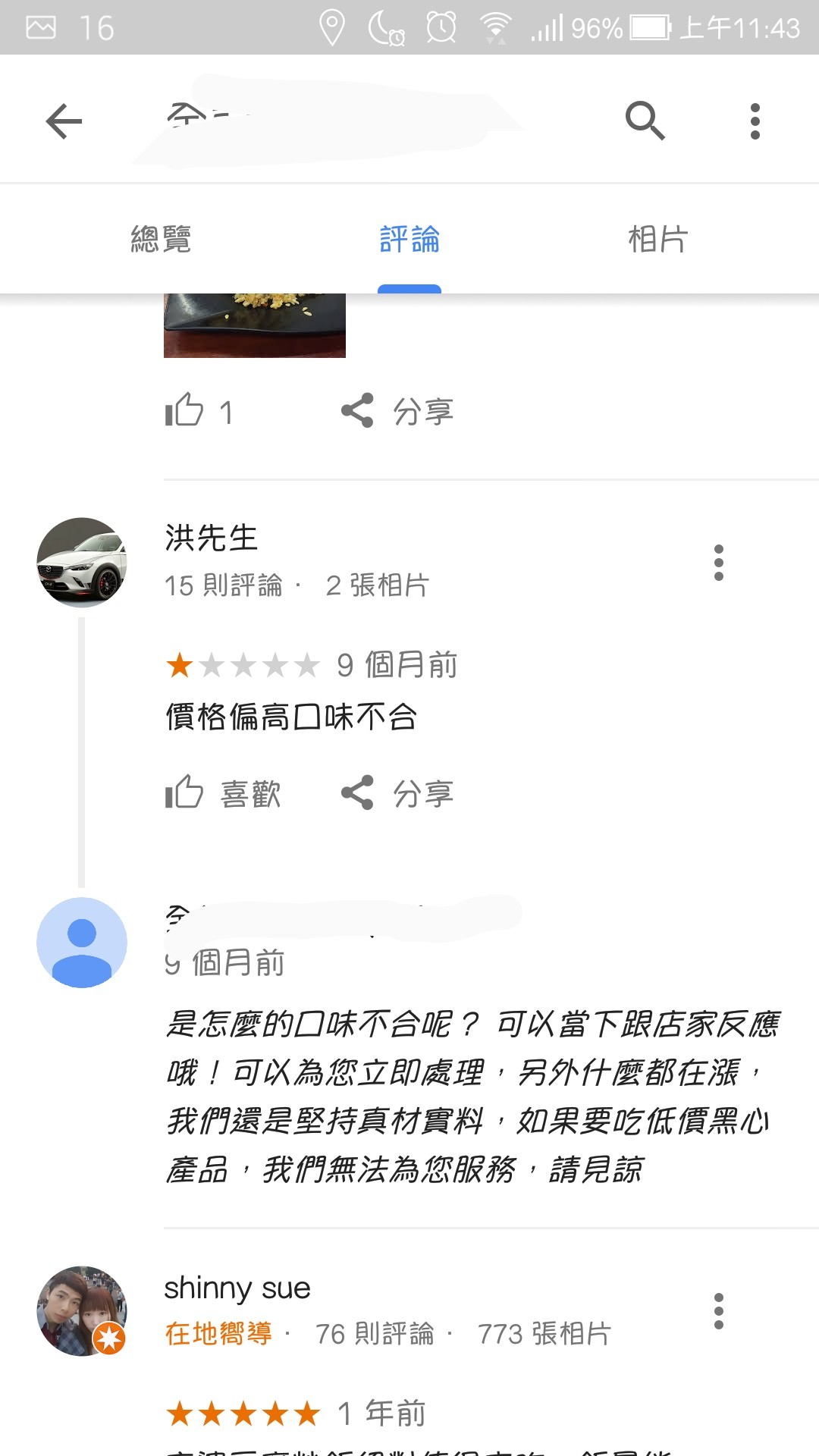
Task: Like the review showing 1 thumbs-up
Action: tap(199, 411)
